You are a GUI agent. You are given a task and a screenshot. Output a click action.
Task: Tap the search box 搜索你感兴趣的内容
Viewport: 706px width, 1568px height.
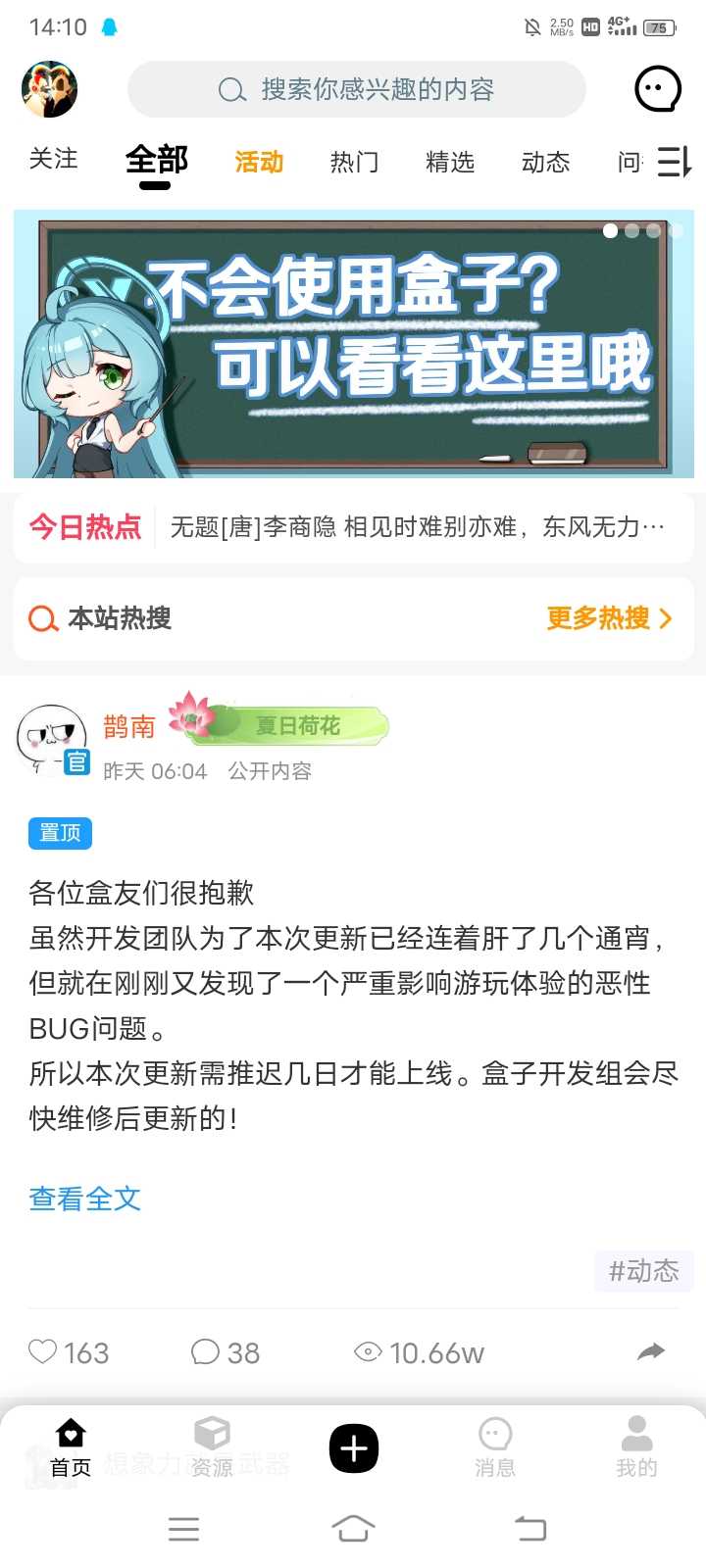coord(357,90)
